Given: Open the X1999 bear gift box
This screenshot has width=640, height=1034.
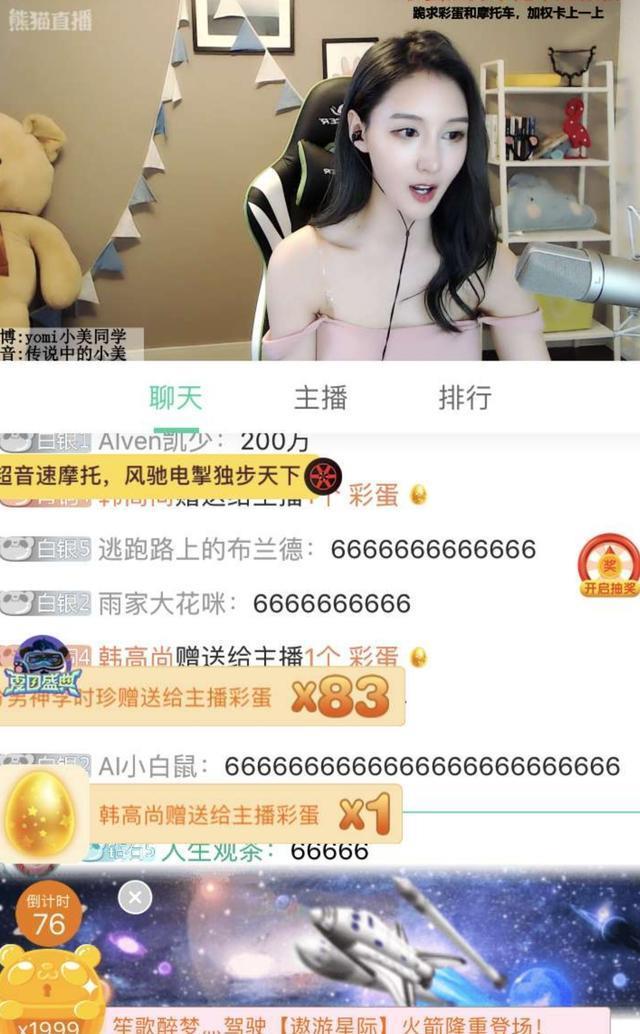Looking at the screenshot, I should pyautogui.click(x=48, y=990).
